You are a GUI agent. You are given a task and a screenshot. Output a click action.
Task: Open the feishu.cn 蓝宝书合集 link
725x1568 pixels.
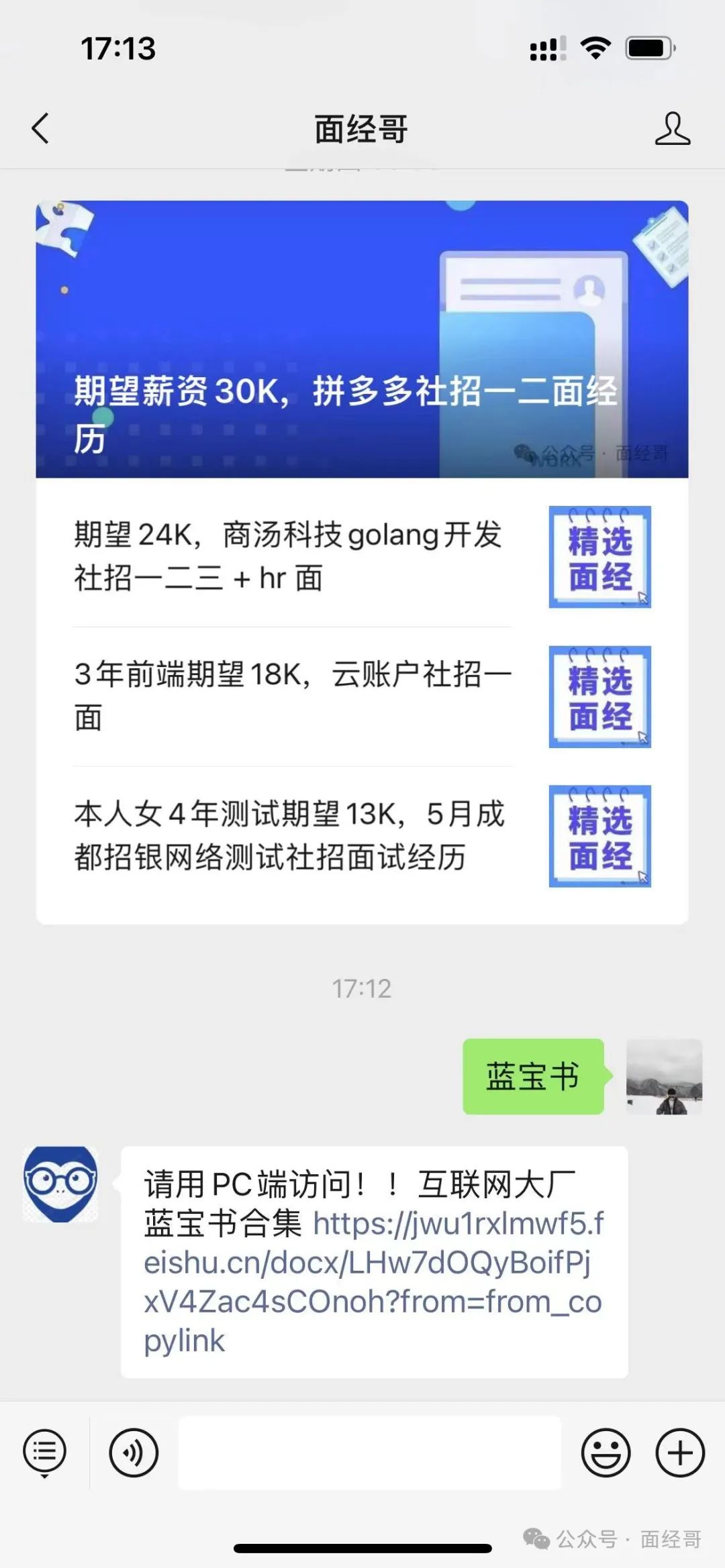coord(373,1282)
